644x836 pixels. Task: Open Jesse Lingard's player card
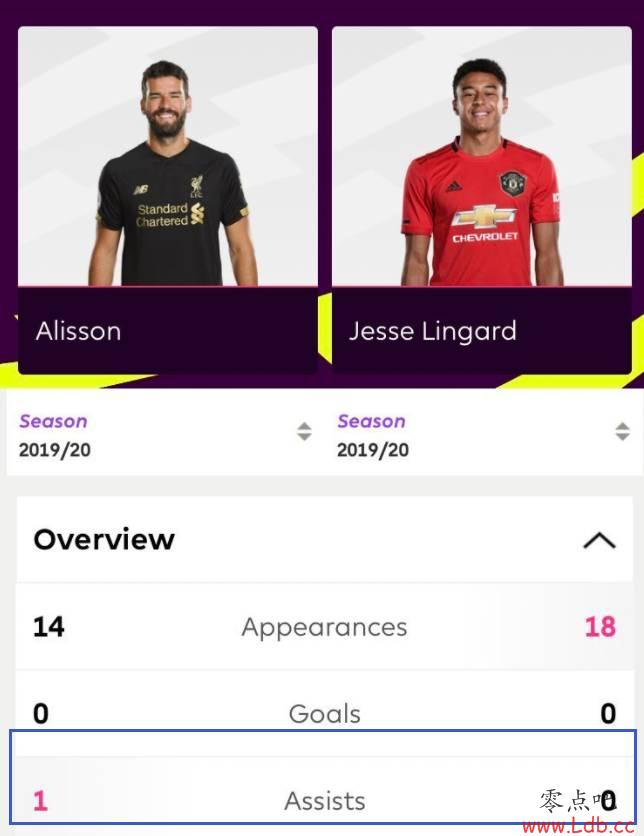click(481, 200)
